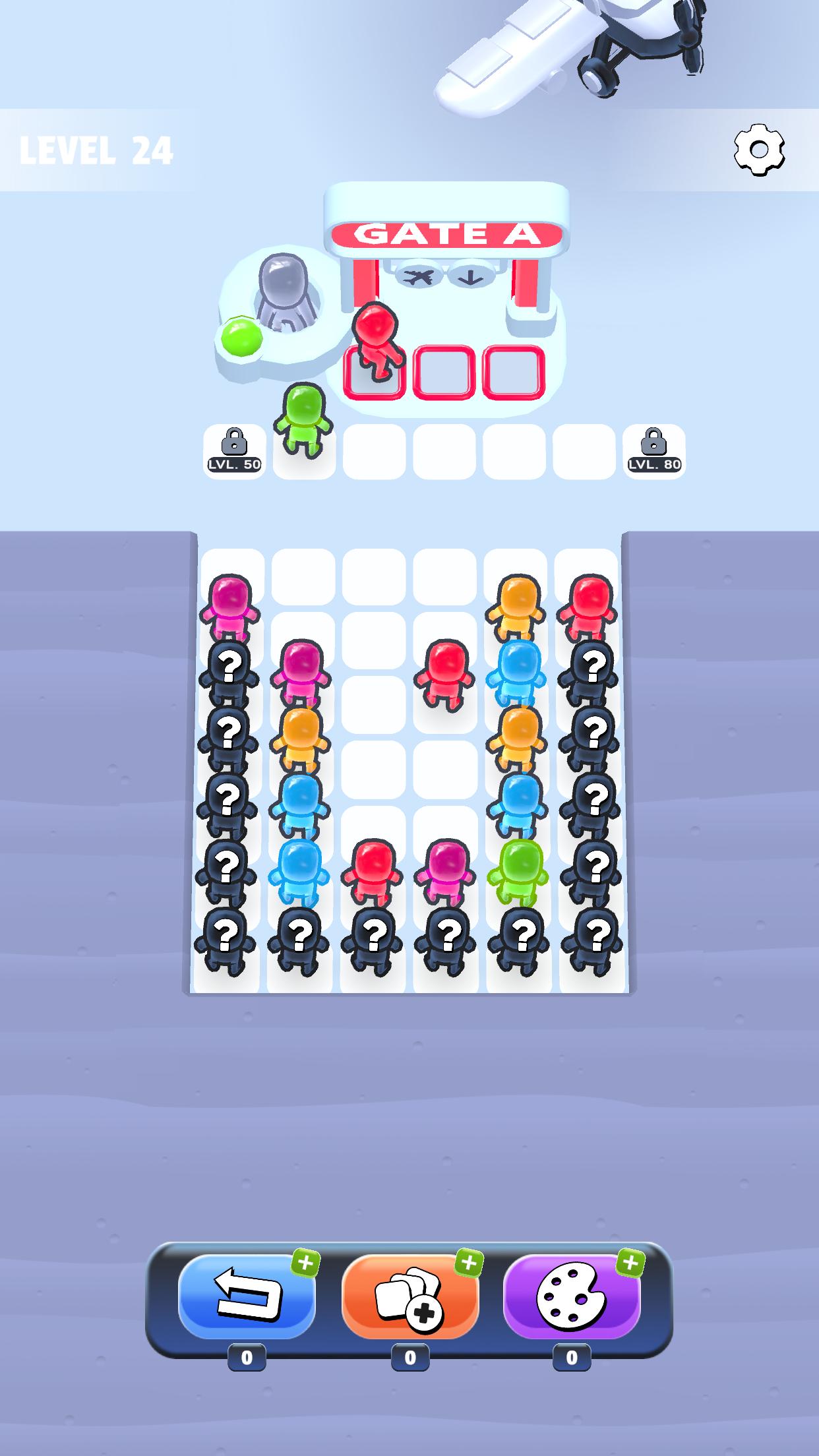Pick the green passenger inside the queue grid
The image size is (819, 1456).
[519, 872]
